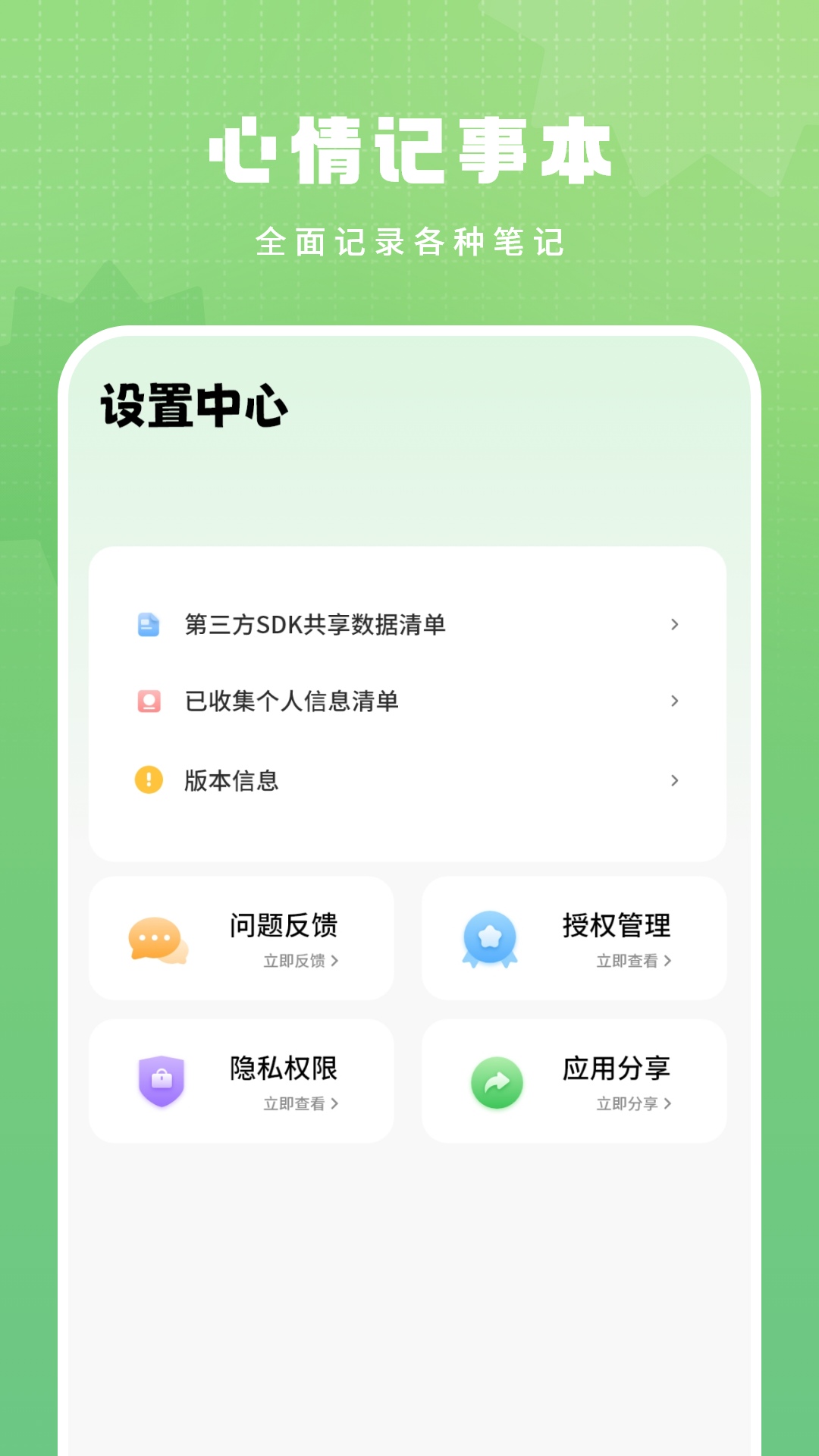
Task: Click the 应用分享 card
Action: pyautogui.click(x=575, y=1081)
